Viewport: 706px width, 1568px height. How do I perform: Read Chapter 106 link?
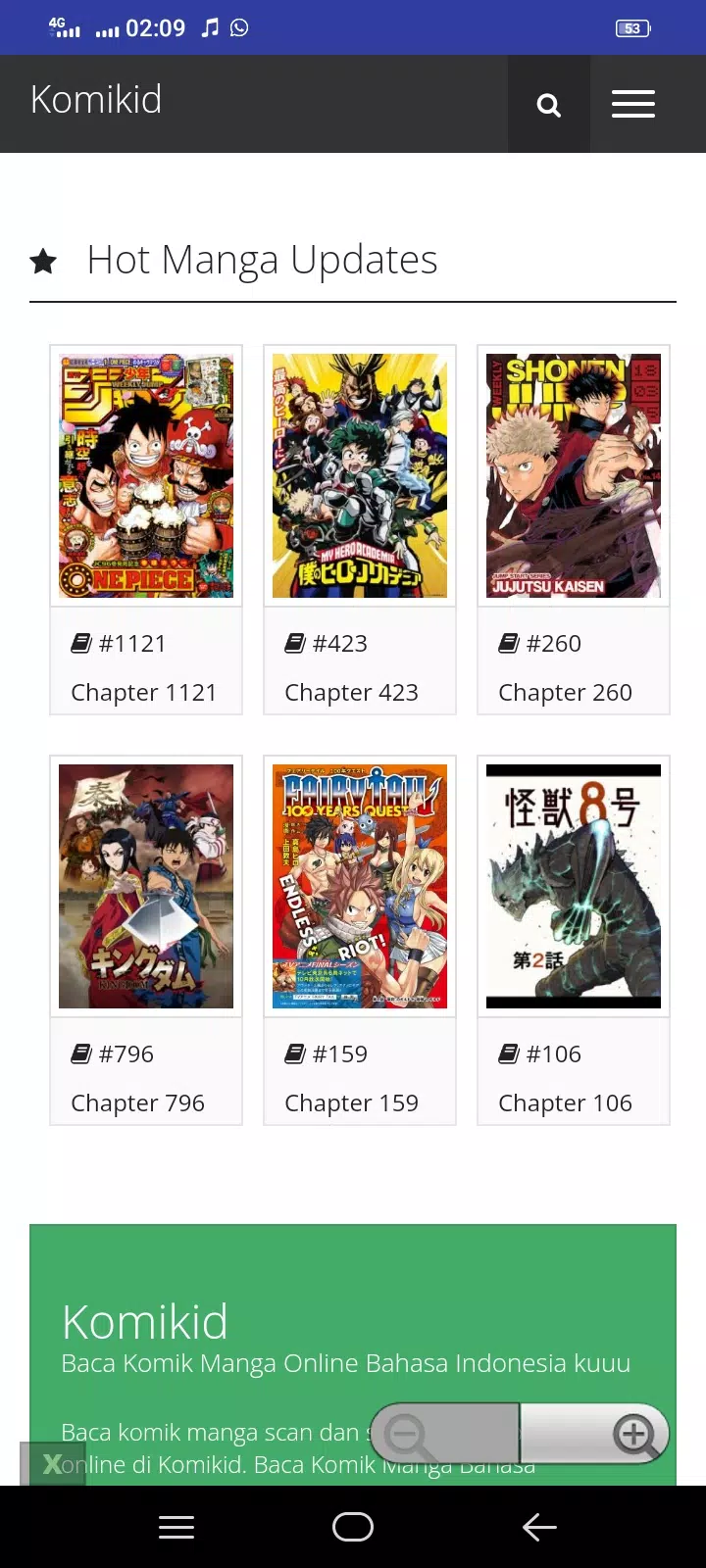(565, 1102)
